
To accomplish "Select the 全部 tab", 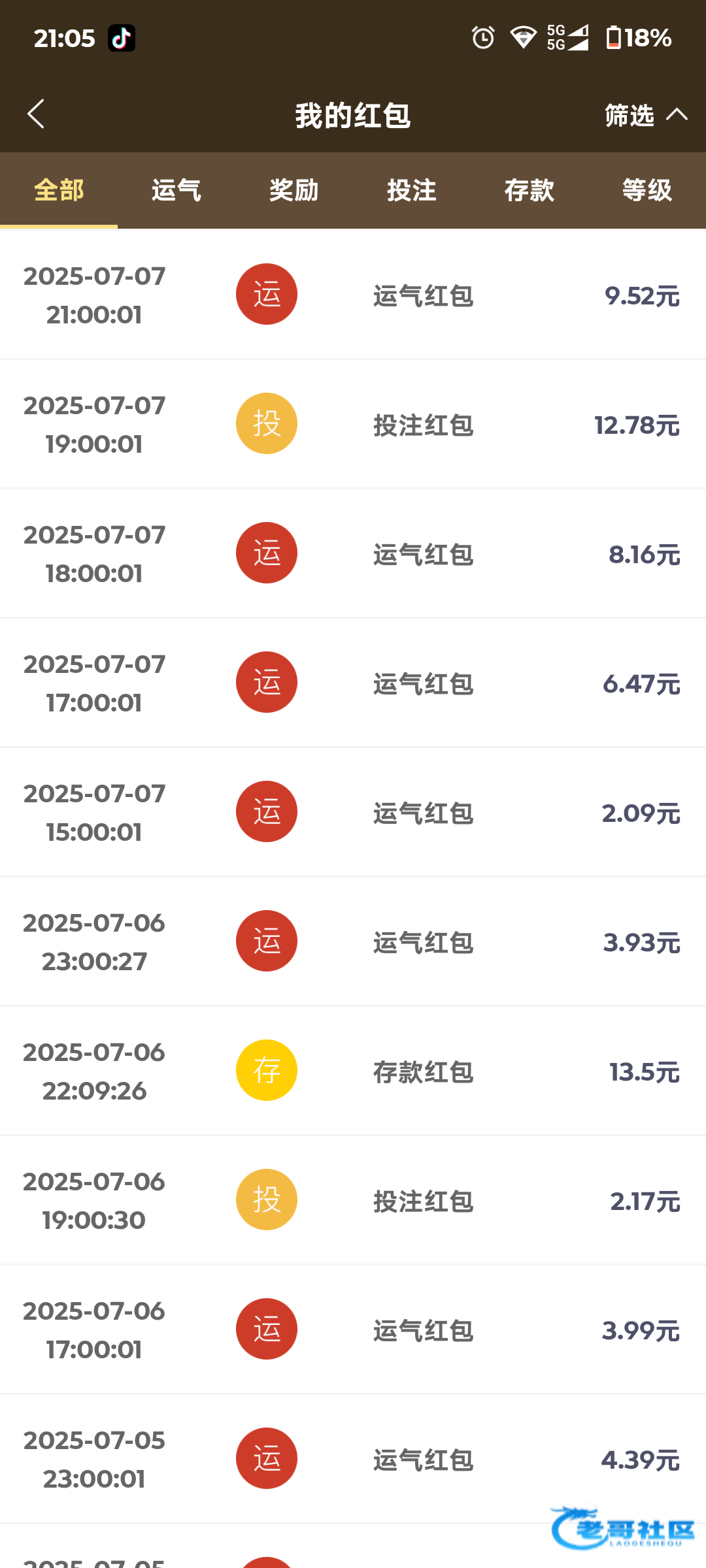I will [x=59, y=191].
